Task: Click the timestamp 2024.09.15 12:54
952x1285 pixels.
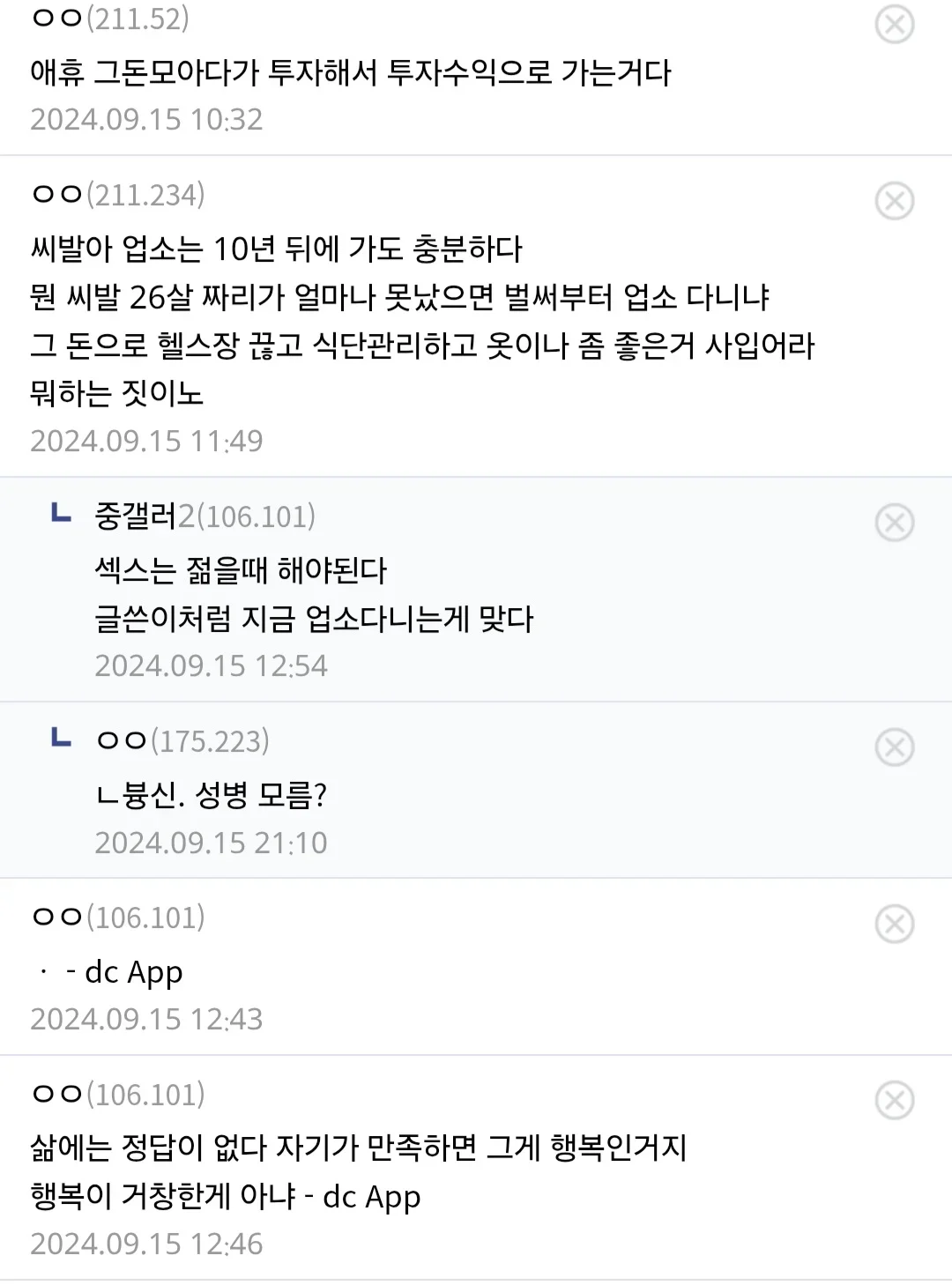Action: (x=211, y=665)
